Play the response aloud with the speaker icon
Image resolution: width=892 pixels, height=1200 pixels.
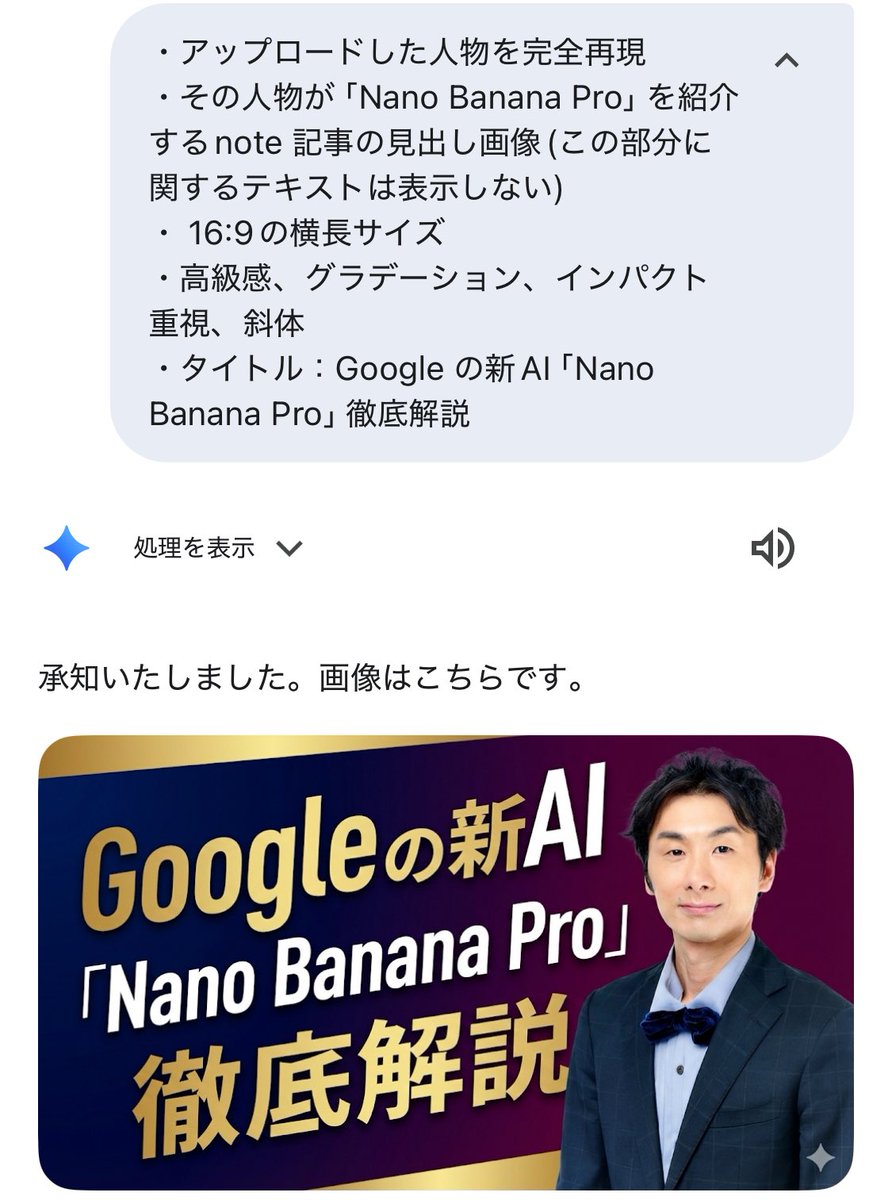pos(772,548)
